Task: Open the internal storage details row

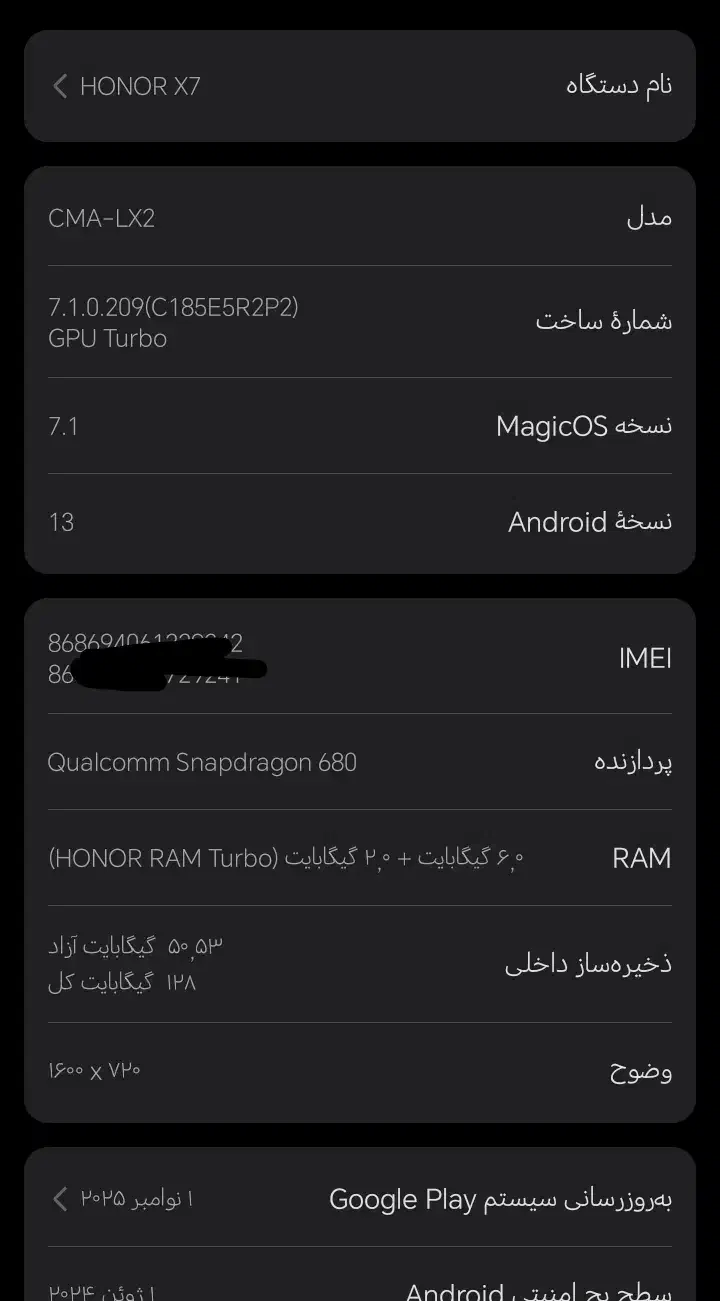Action: coord(360,962)
